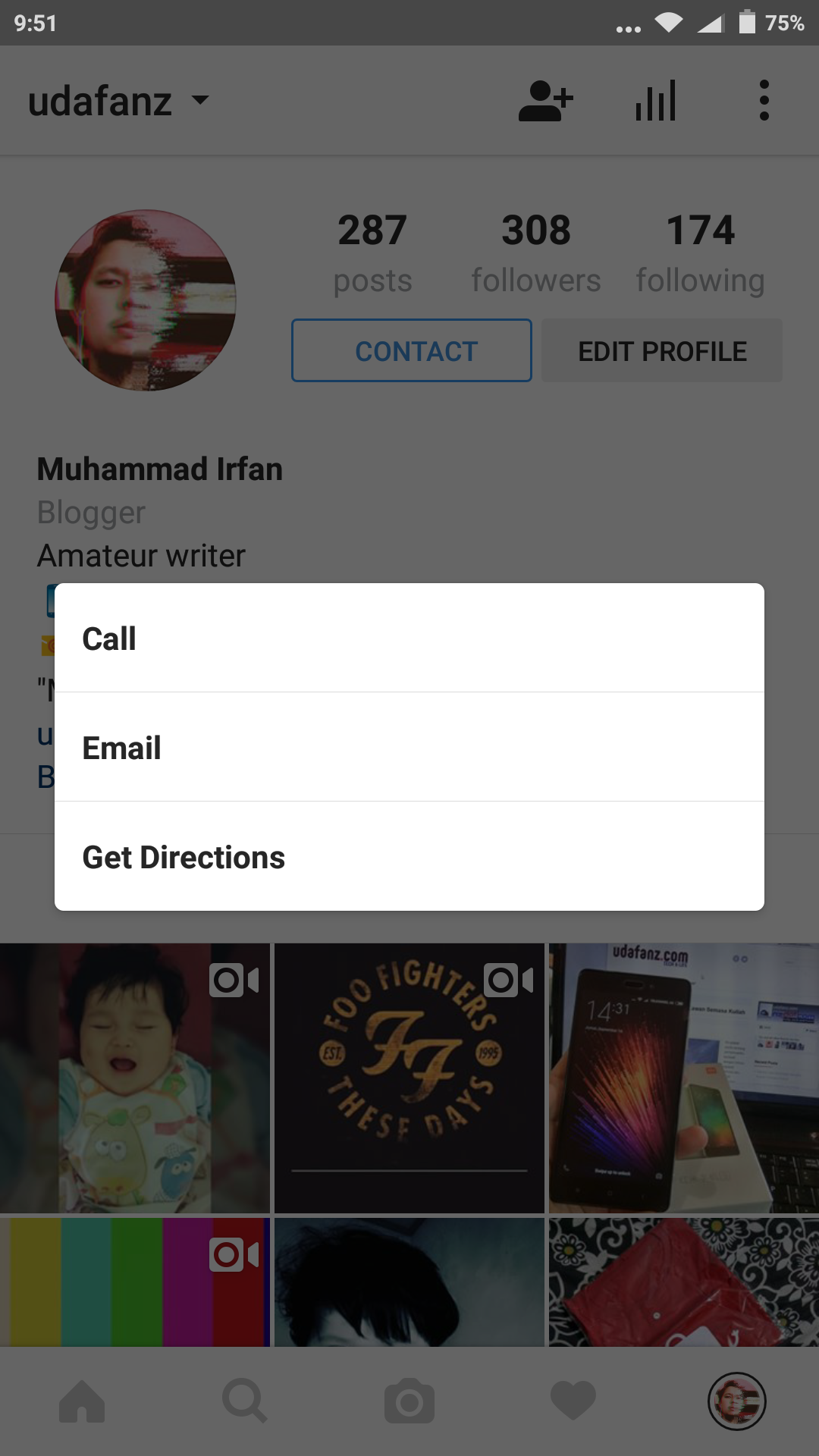View insights bar chart icon
The image size is (819, 1456).
656,101
